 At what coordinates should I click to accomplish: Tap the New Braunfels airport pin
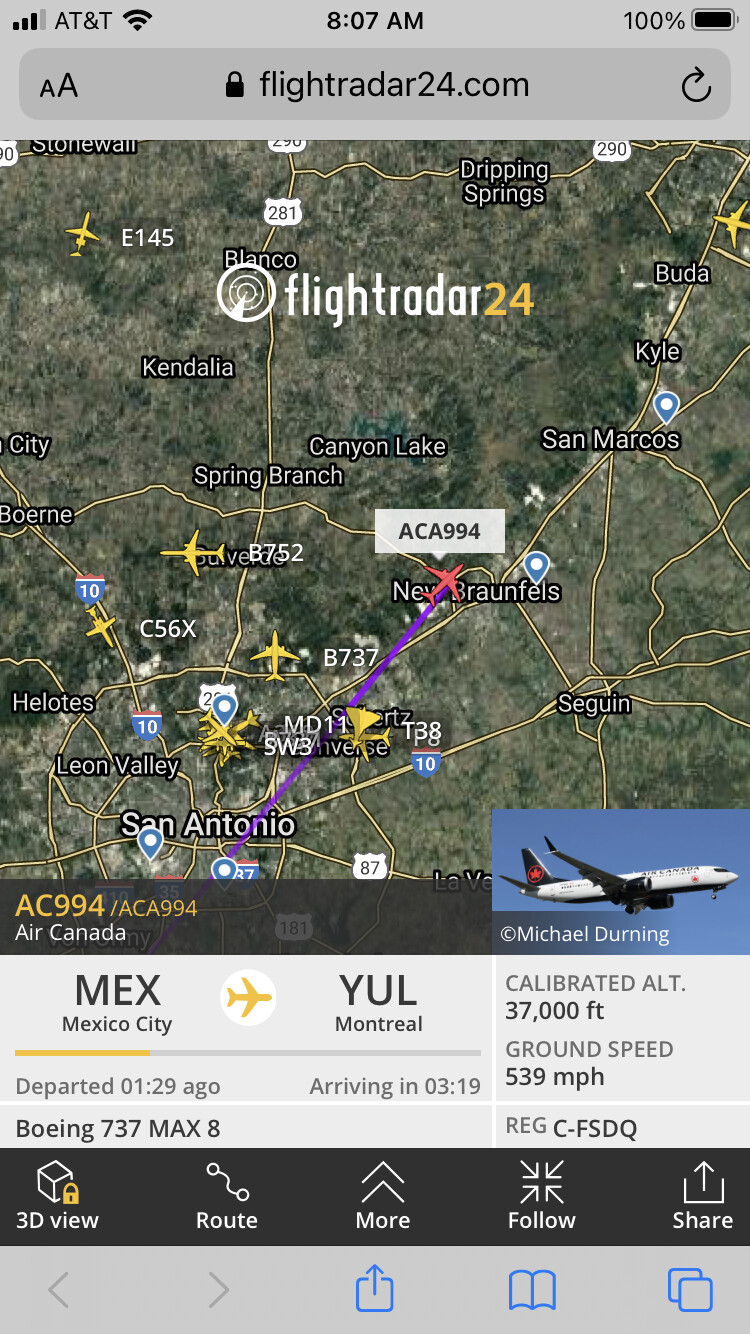click(x=537, y=567)
